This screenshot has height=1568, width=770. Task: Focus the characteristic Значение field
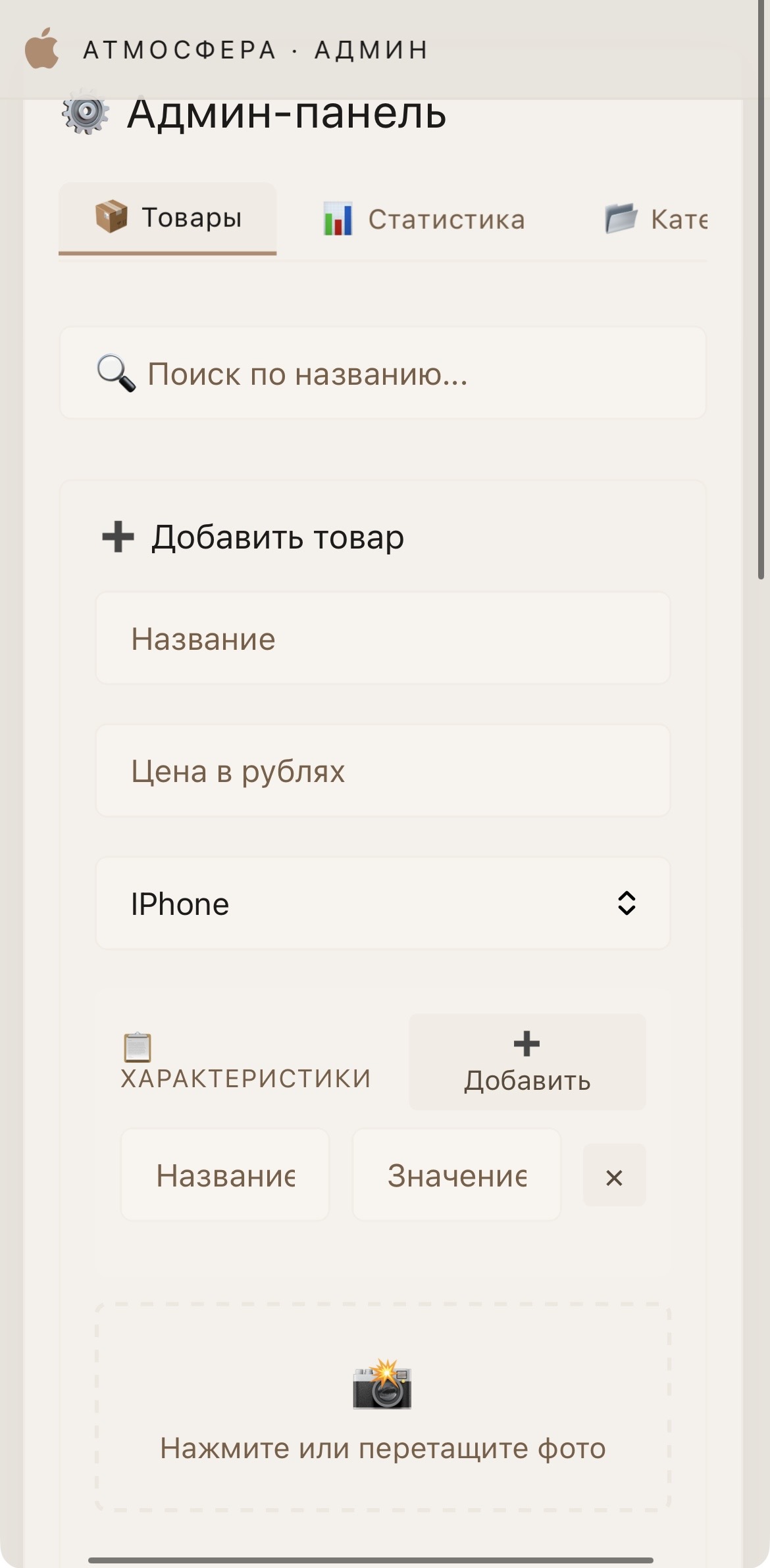[457, 1175]
